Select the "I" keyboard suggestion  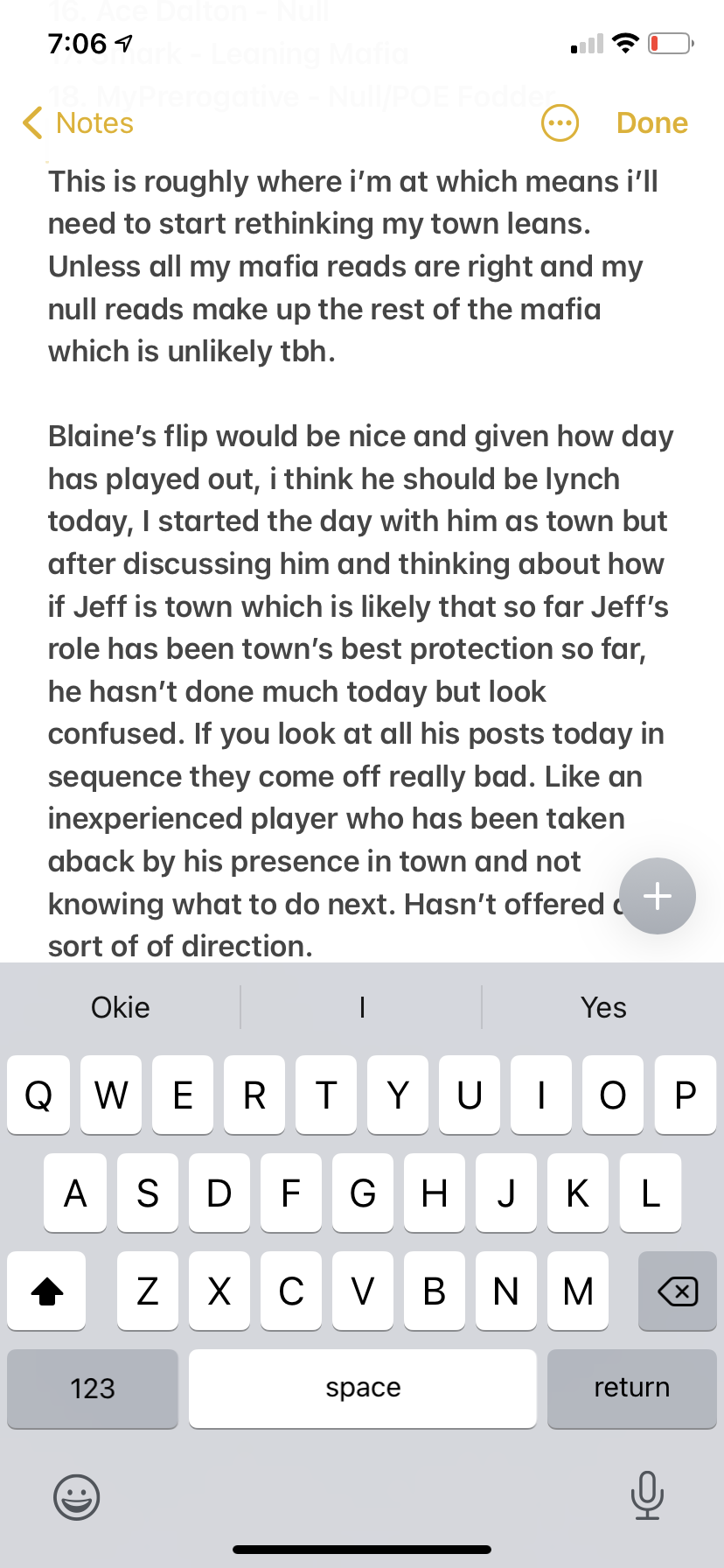361,1007
